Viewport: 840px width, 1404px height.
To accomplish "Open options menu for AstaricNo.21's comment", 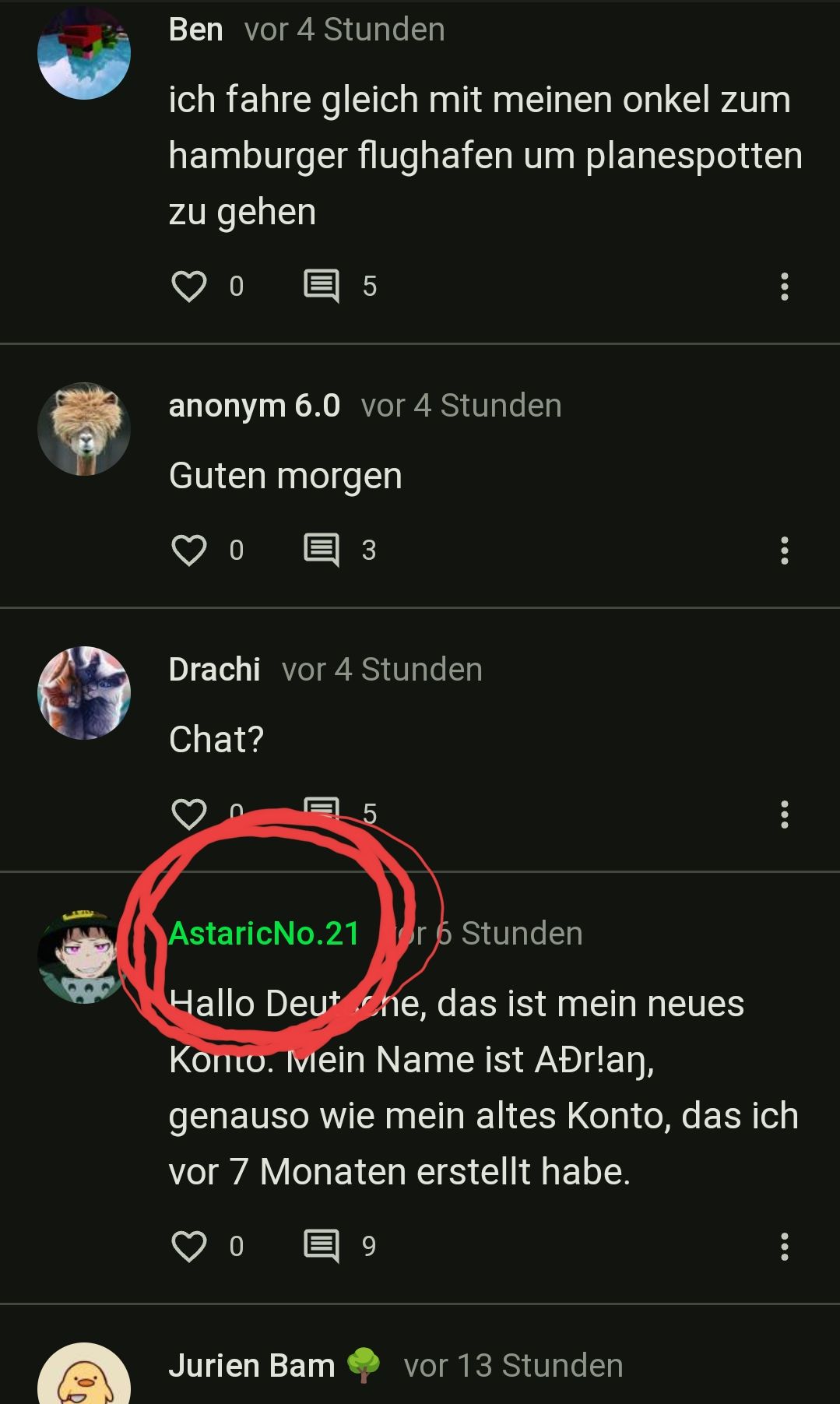I will click(784, 1246).
